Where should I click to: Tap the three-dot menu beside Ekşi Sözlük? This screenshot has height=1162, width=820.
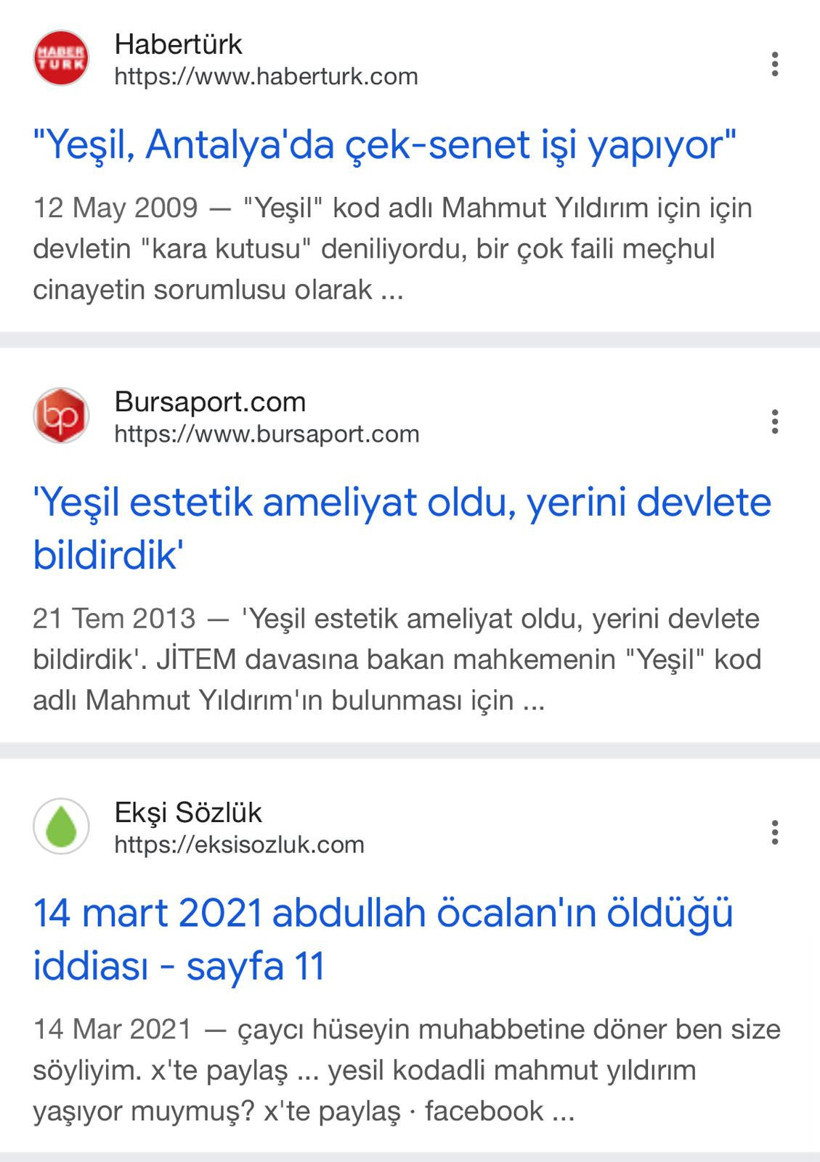[x=775, y=832]
